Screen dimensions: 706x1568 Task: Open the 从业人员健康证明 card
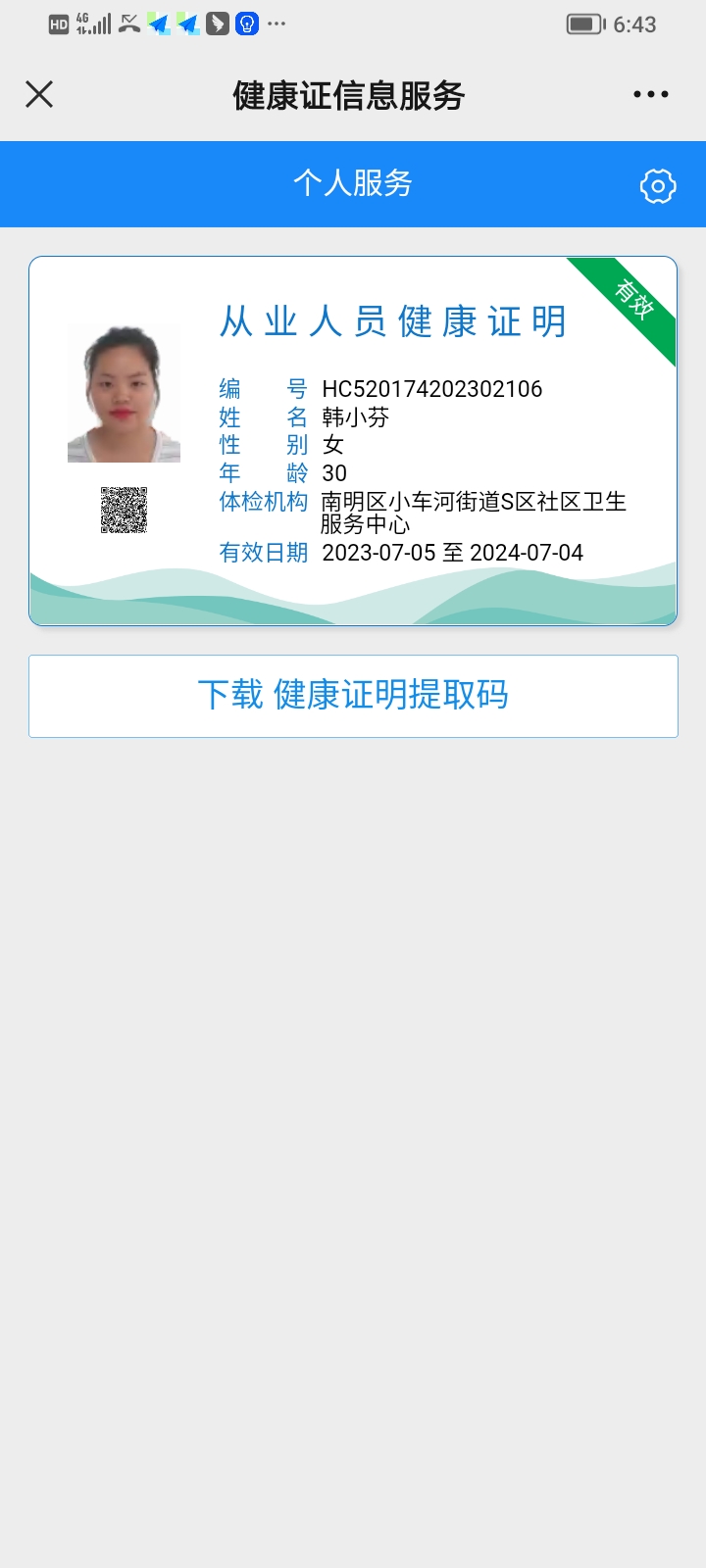tap(353, 441)
